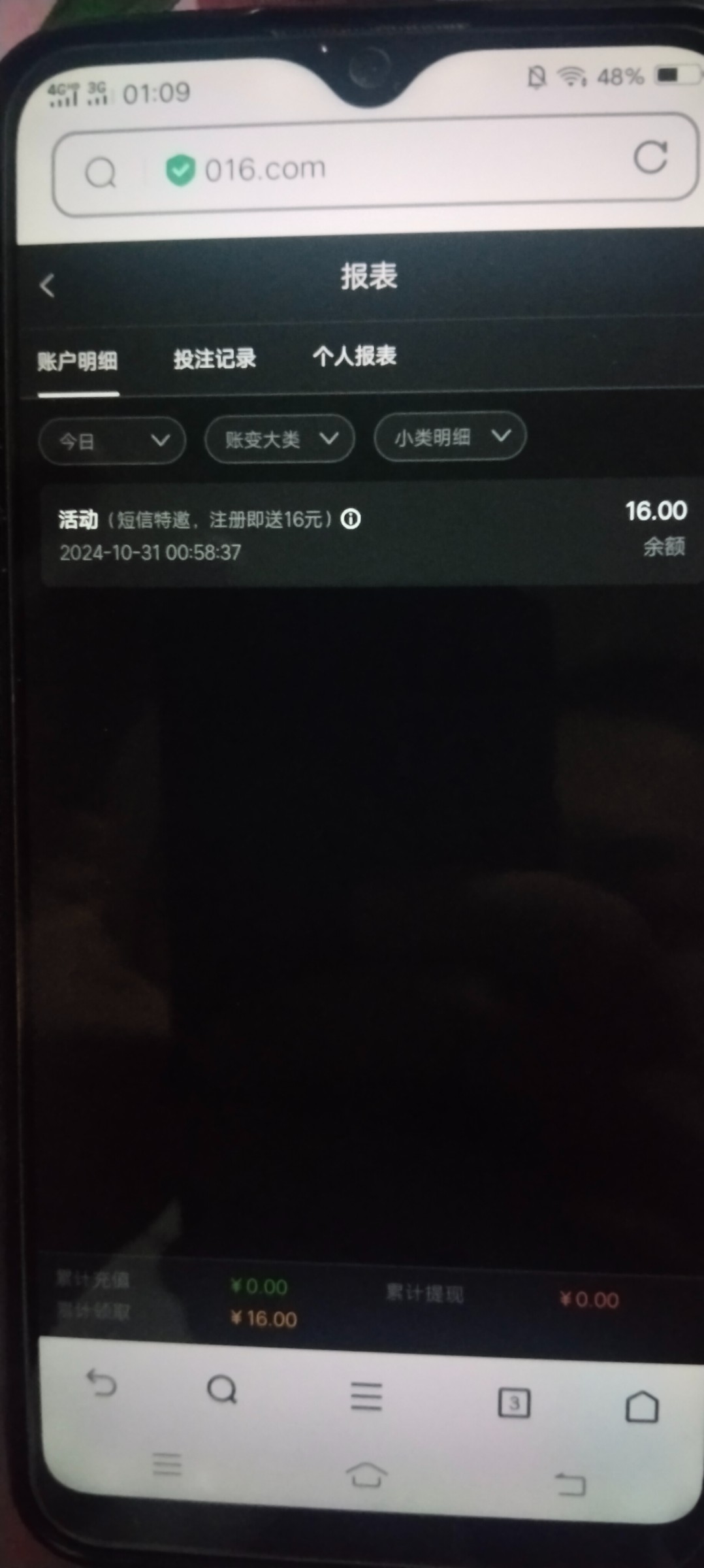The height and width of the screenshot is (1568, 704).
Task: Tap the info icon beside 注册即送16元
Action: pyautogui.click(x=351, y=519)
